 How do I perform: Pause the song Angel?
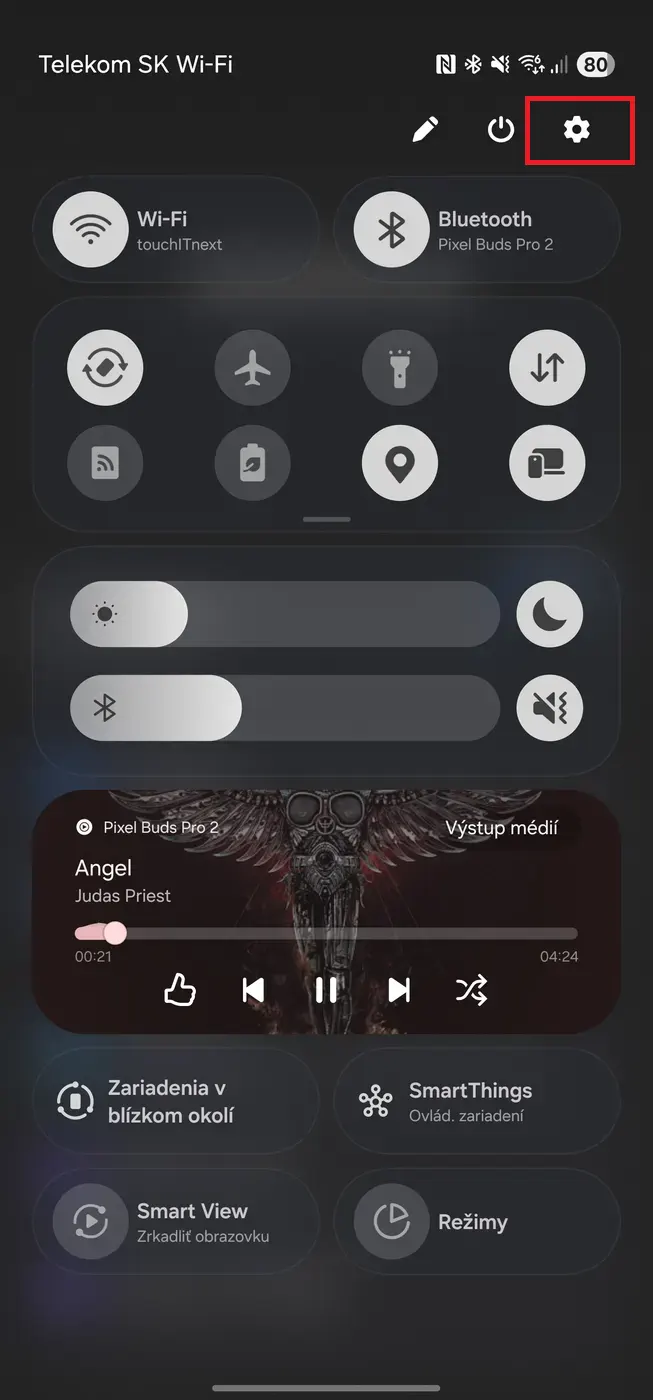click(x=326, y=990)
